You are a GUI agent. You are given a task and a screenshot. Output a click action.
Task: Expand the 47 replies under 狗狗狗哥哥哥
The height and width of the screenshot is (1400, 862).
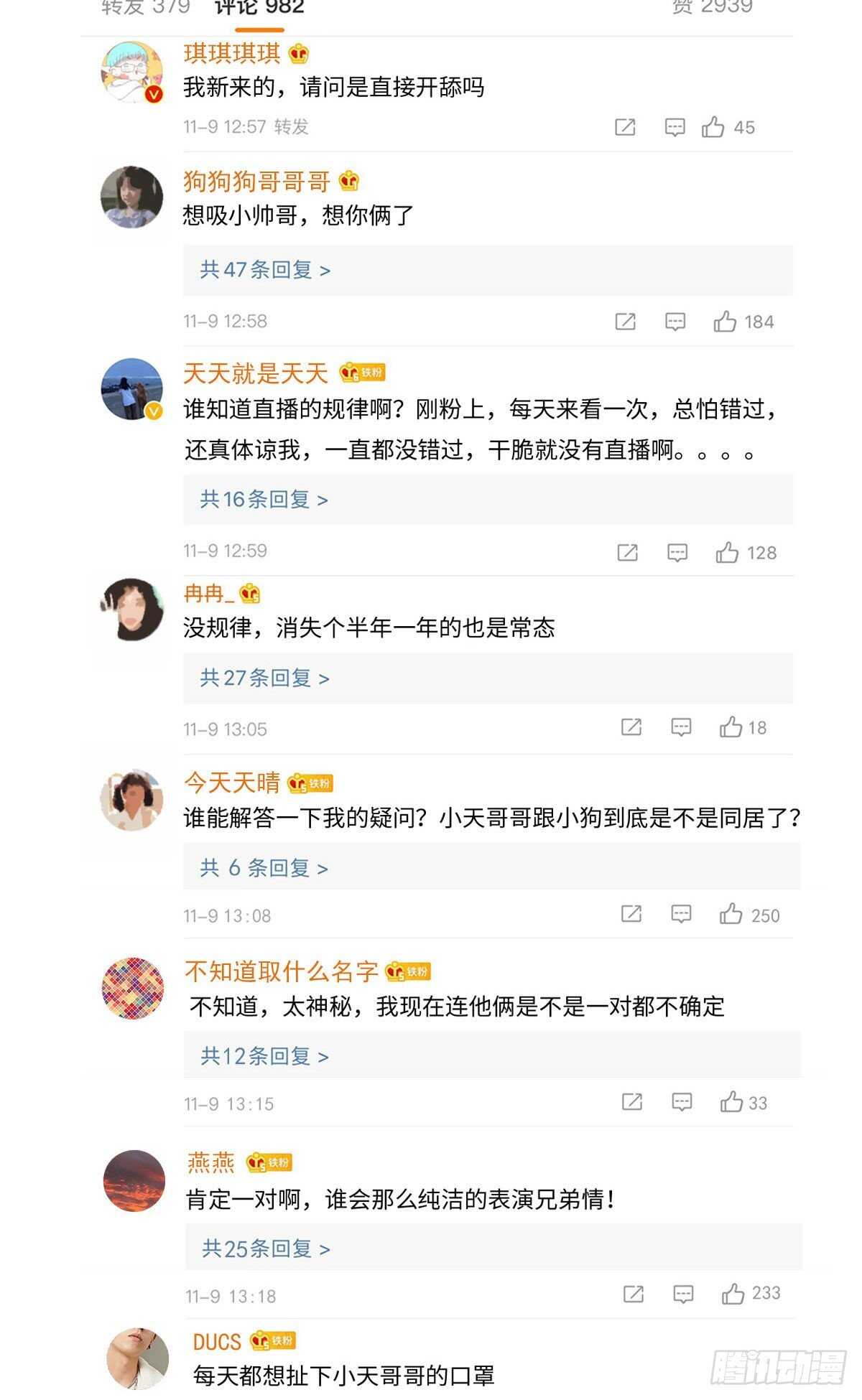[x=262, y=269]
